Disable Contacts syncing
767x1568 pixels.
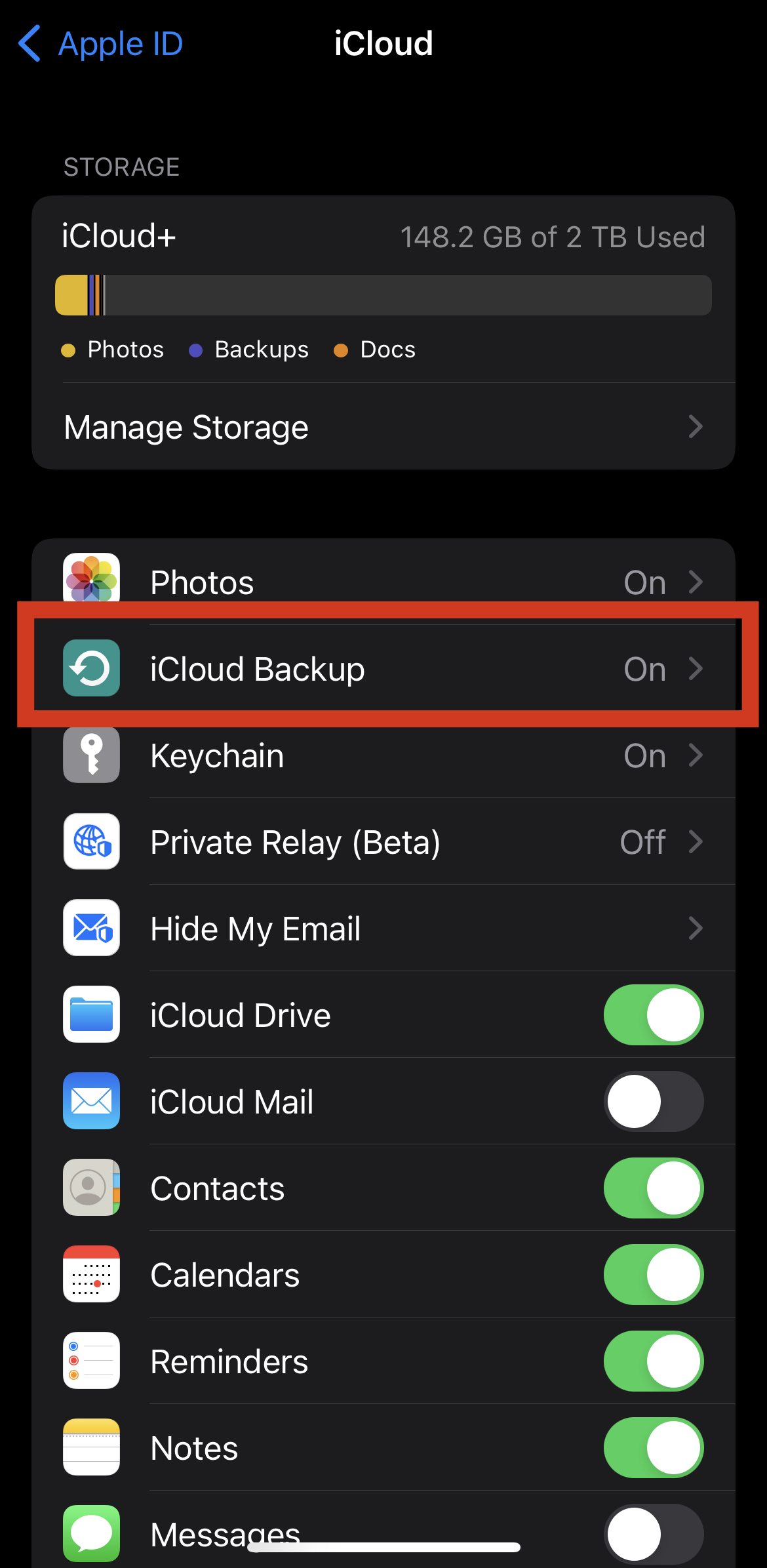[x=653, y=1188]
